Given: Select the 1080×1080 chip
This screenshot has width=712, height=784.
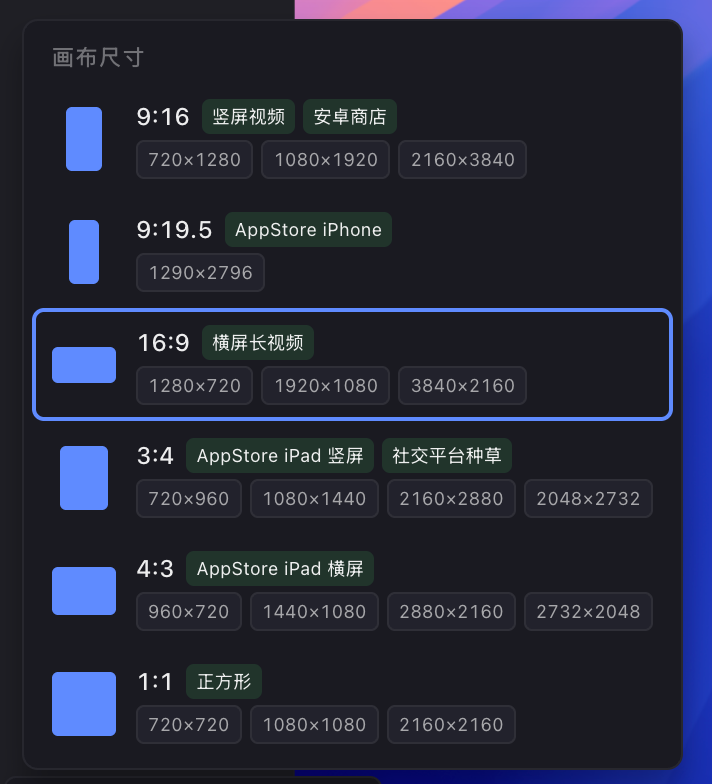Looking at the screenshot, I should pyautogui.click(x=314, y=725).
